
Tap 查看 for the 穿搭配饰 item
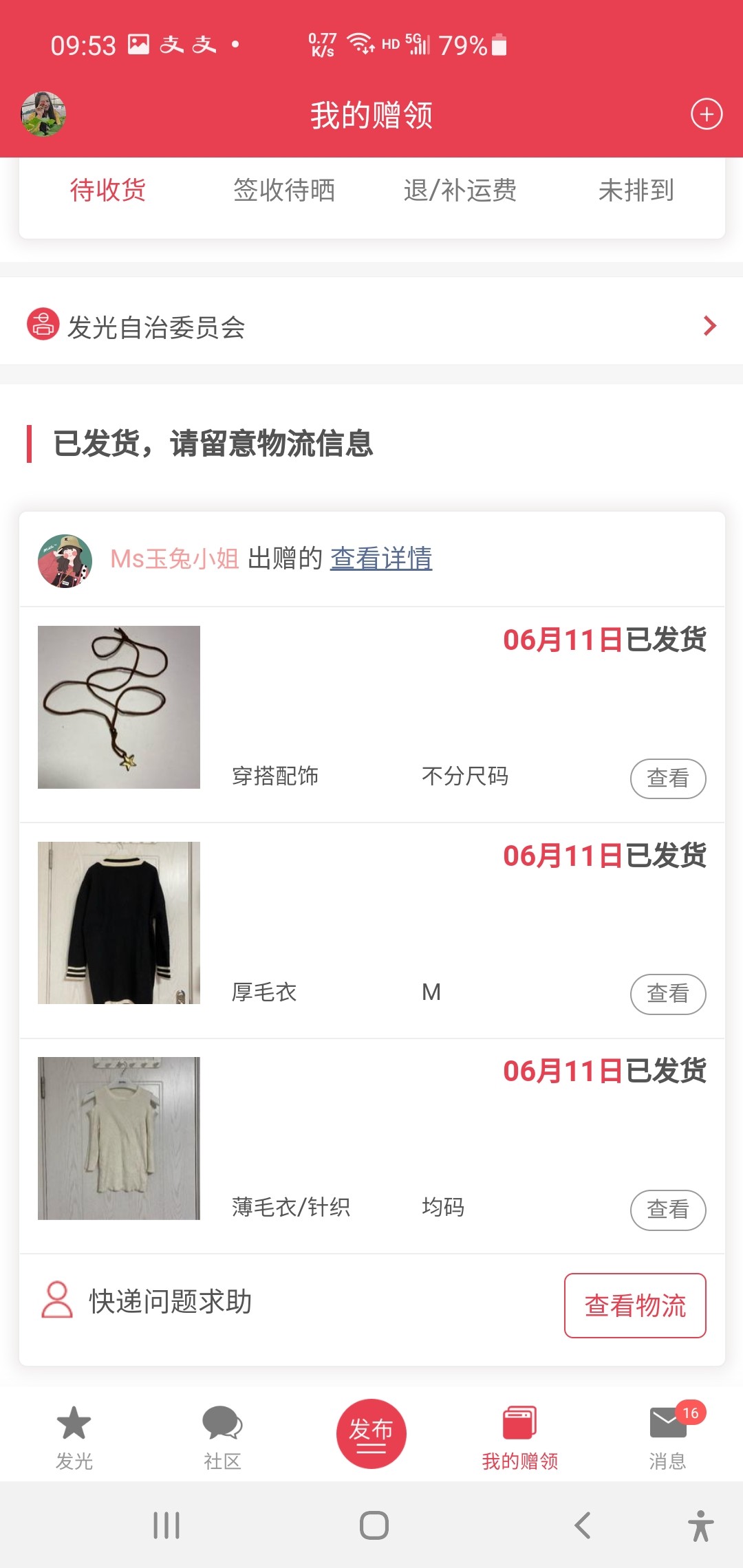(667, 778)
